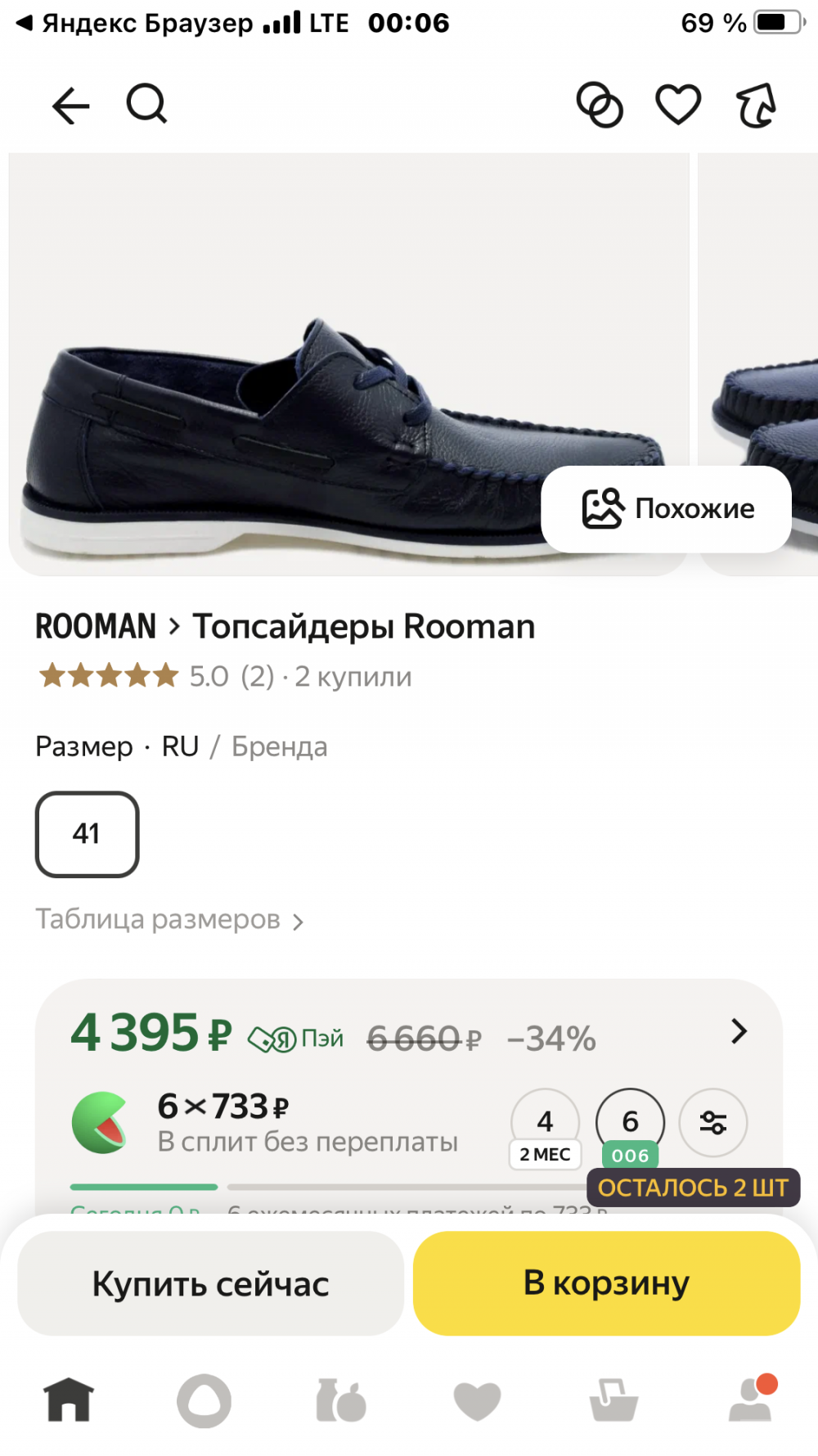
Task: Open the cart tab at bottom
Action: point(613,1401)
